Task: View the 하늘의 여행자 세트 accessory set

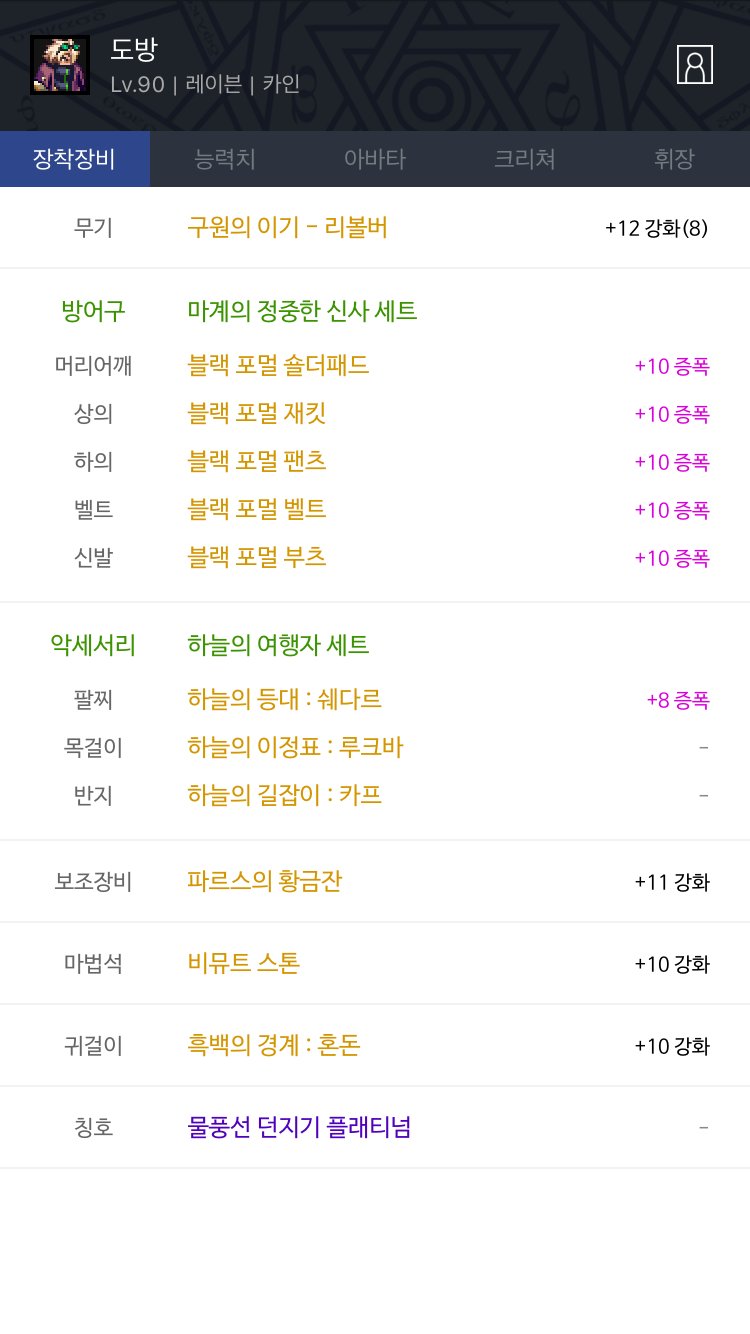Action: [x=278, y=645]
